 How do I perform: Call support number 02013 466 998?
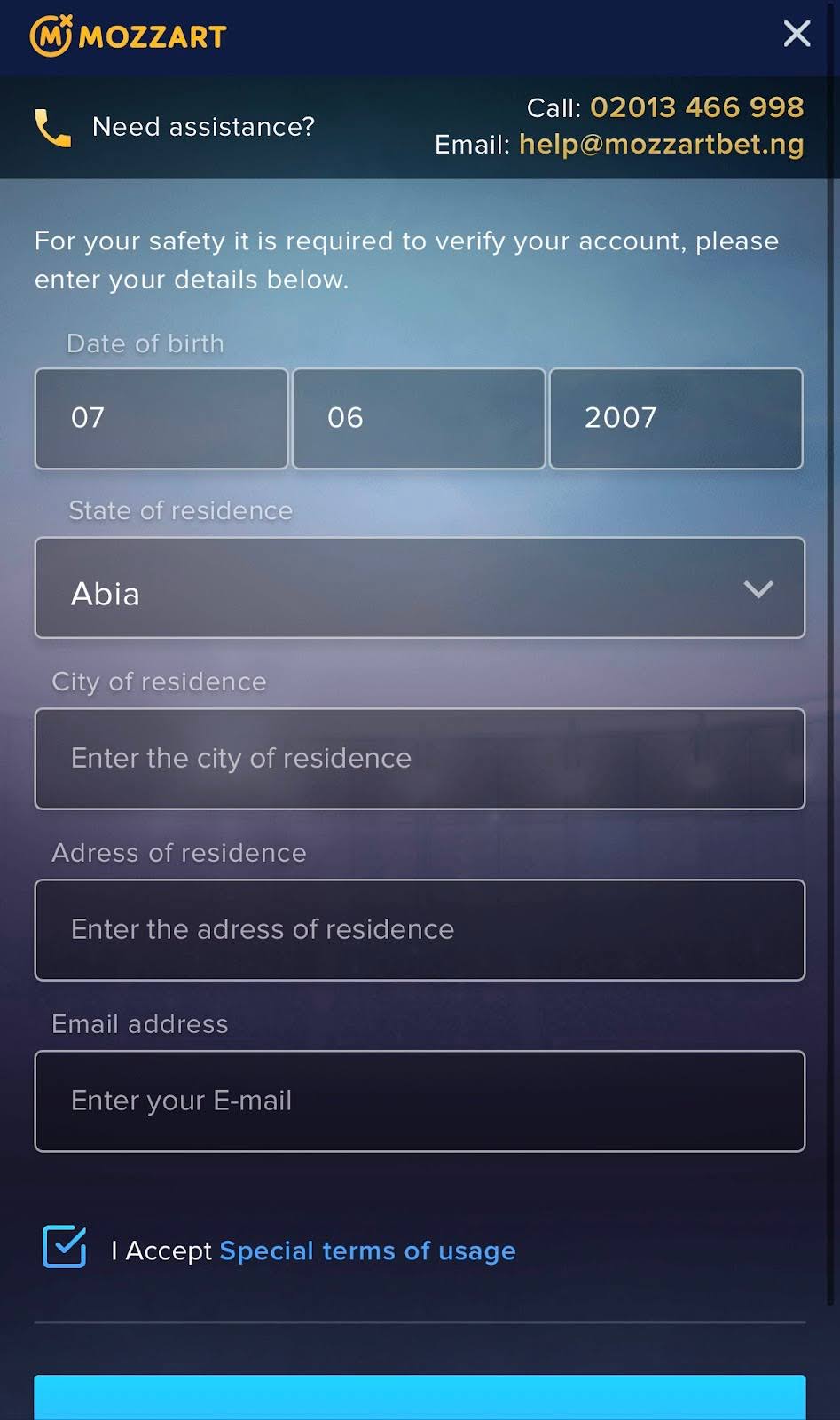point(696,107)
